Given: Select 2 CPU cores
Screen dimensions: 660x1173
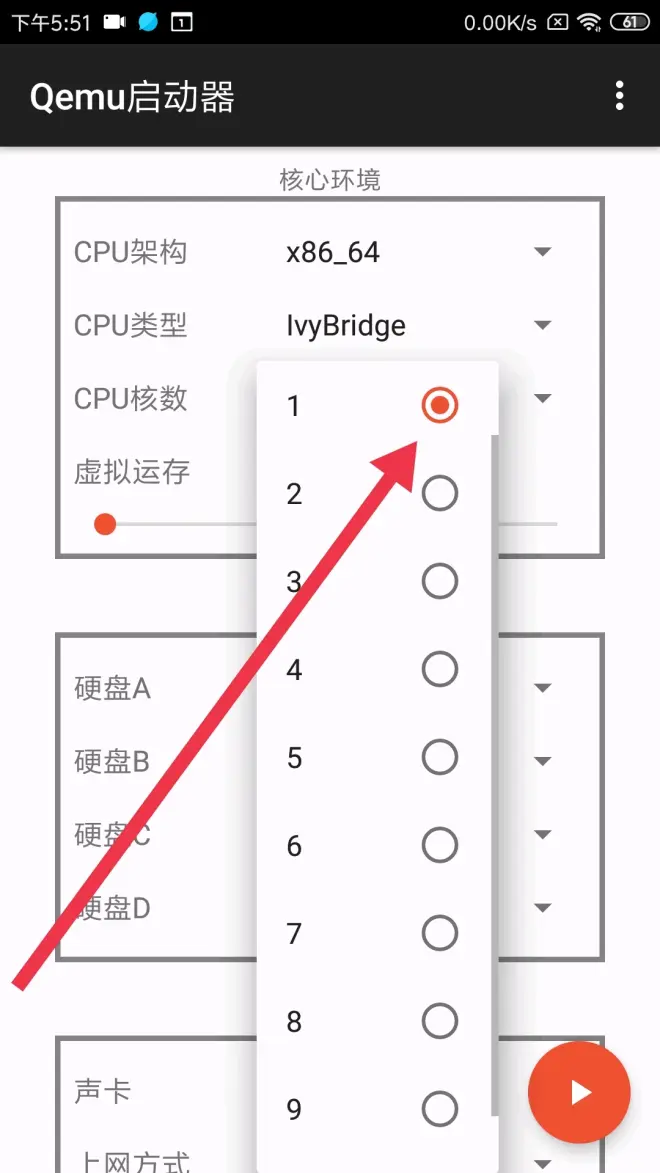Looking at the screenshot, I should (377, 494).
